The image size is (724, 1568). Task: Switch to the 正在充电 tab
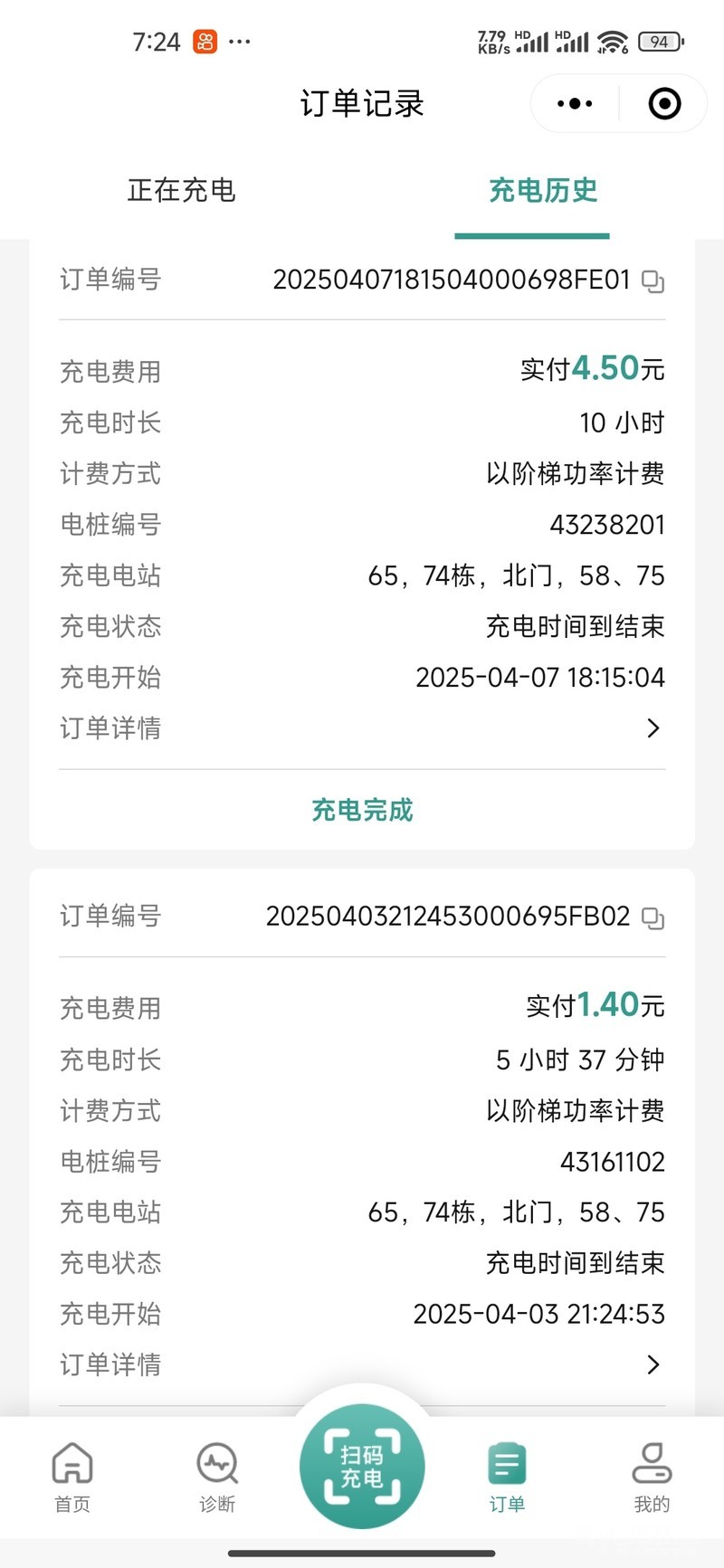(181, 190)
